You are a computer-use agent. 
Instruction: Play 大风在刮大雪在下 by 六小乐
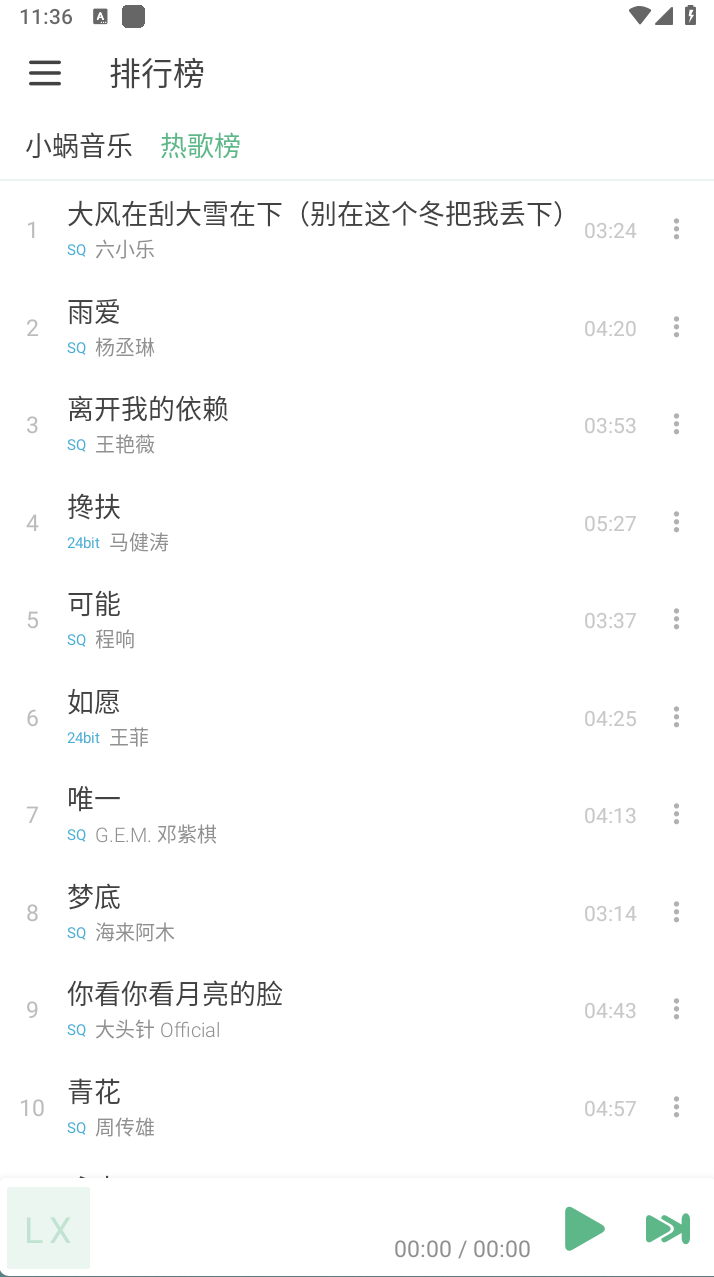click(300, 230)
